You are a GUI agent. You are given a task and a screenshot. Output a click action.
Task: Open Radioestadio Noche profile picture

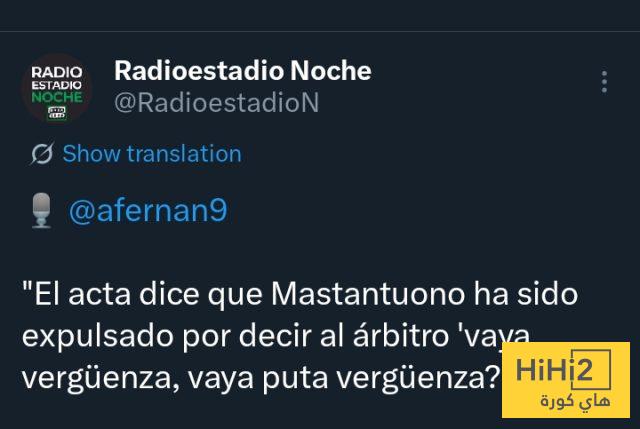pos(57,87)
